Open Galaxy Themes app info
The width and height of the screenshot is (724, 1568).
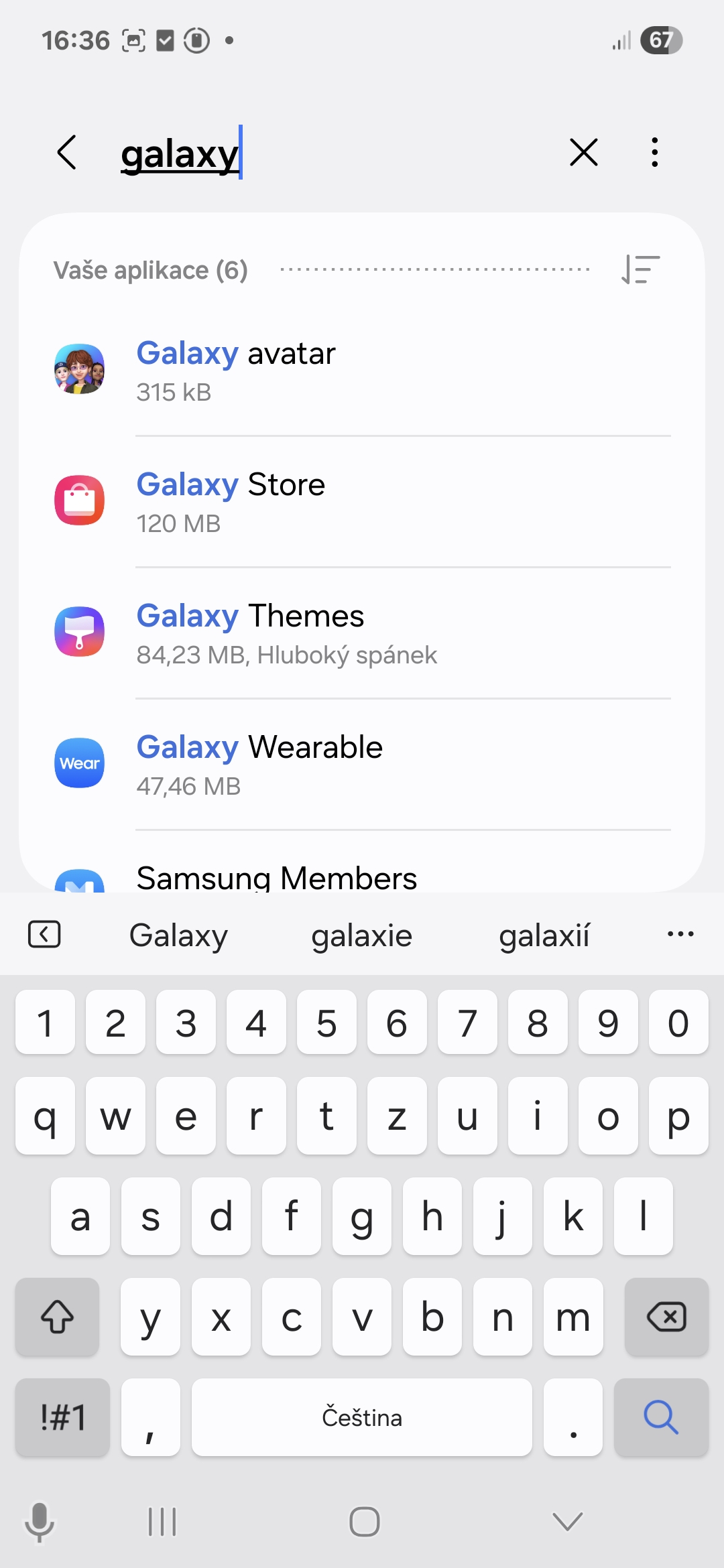pos(362,633)
